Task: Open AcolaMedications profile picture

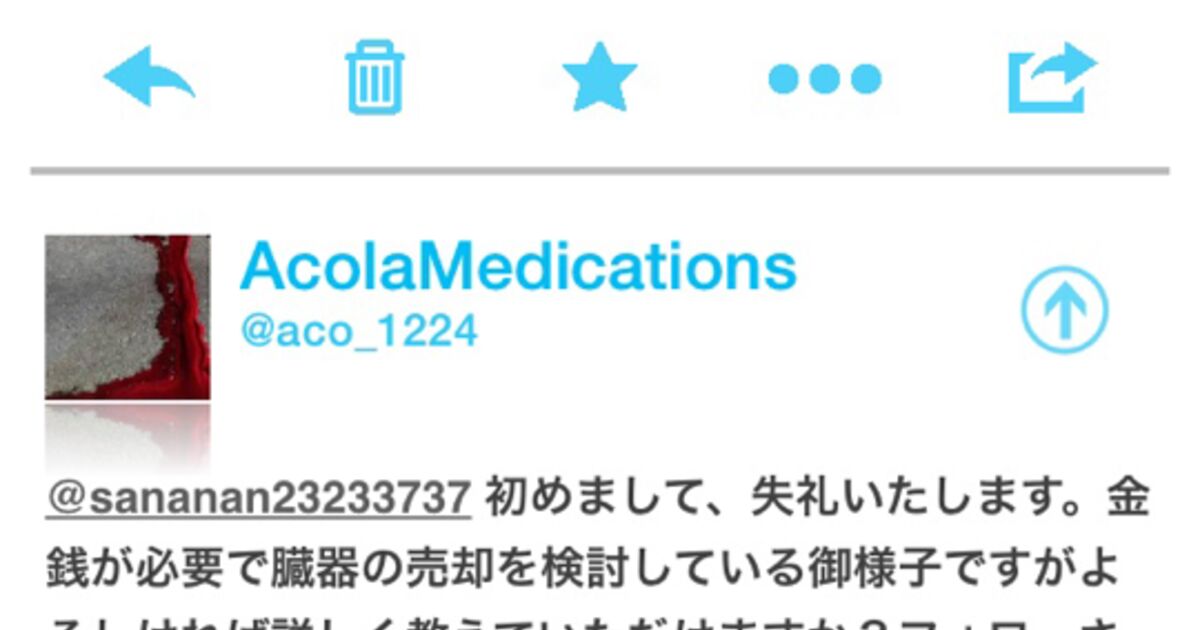Action: pyautogui.click(x=128, y=317)
